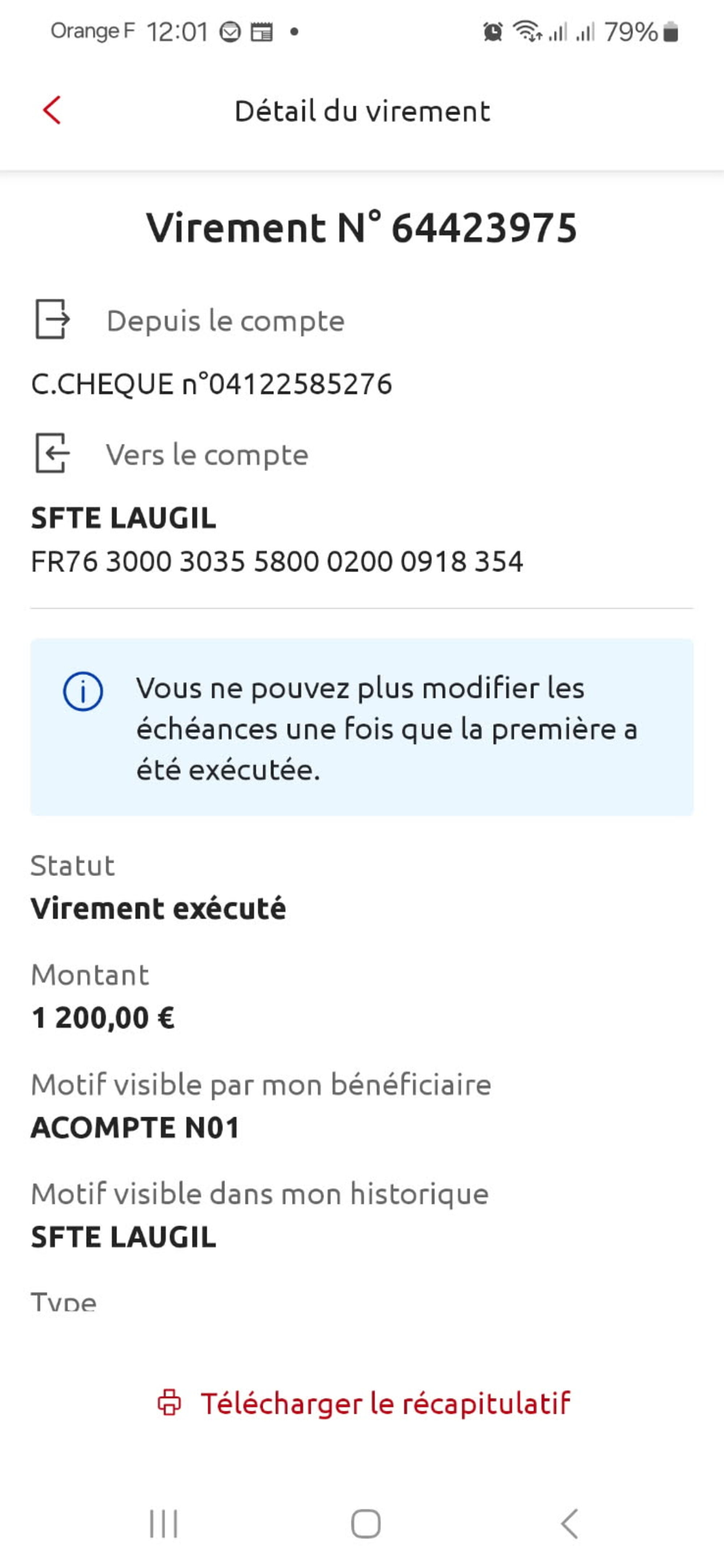Go back from Détail du virement
724x1568 pixels.
pos(52,110)
